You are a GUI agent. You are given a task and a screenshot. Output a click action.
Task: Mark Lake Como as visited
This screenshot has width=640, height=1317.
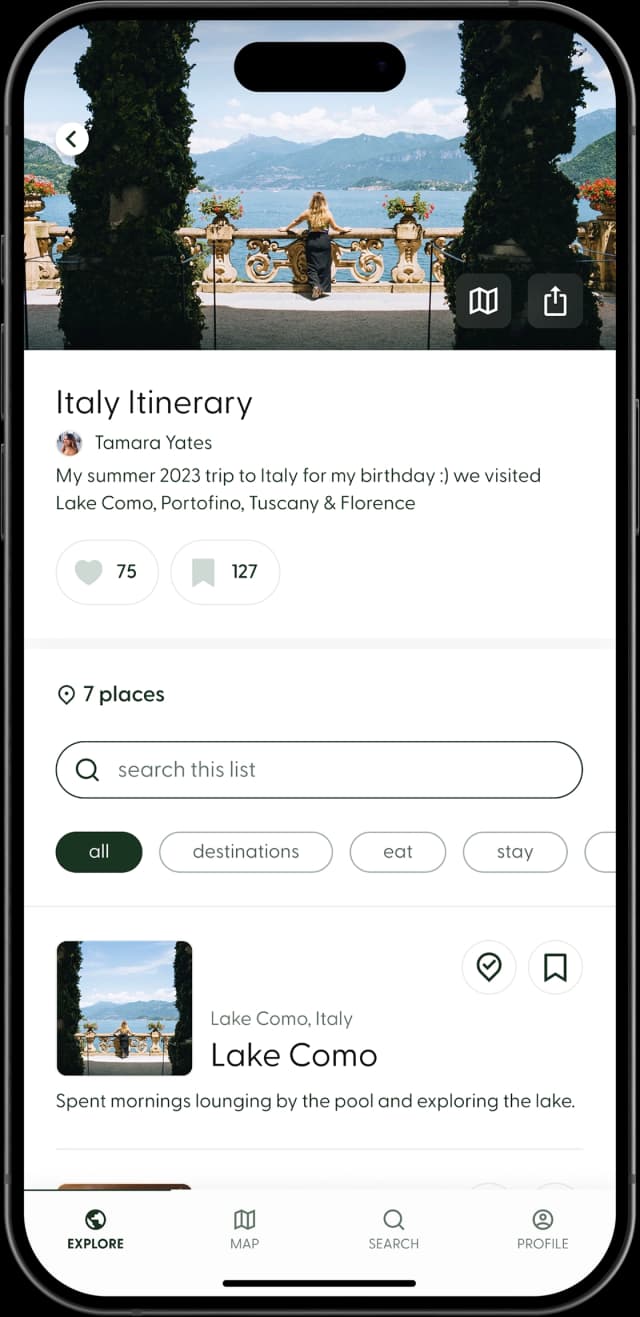[489, 967]
